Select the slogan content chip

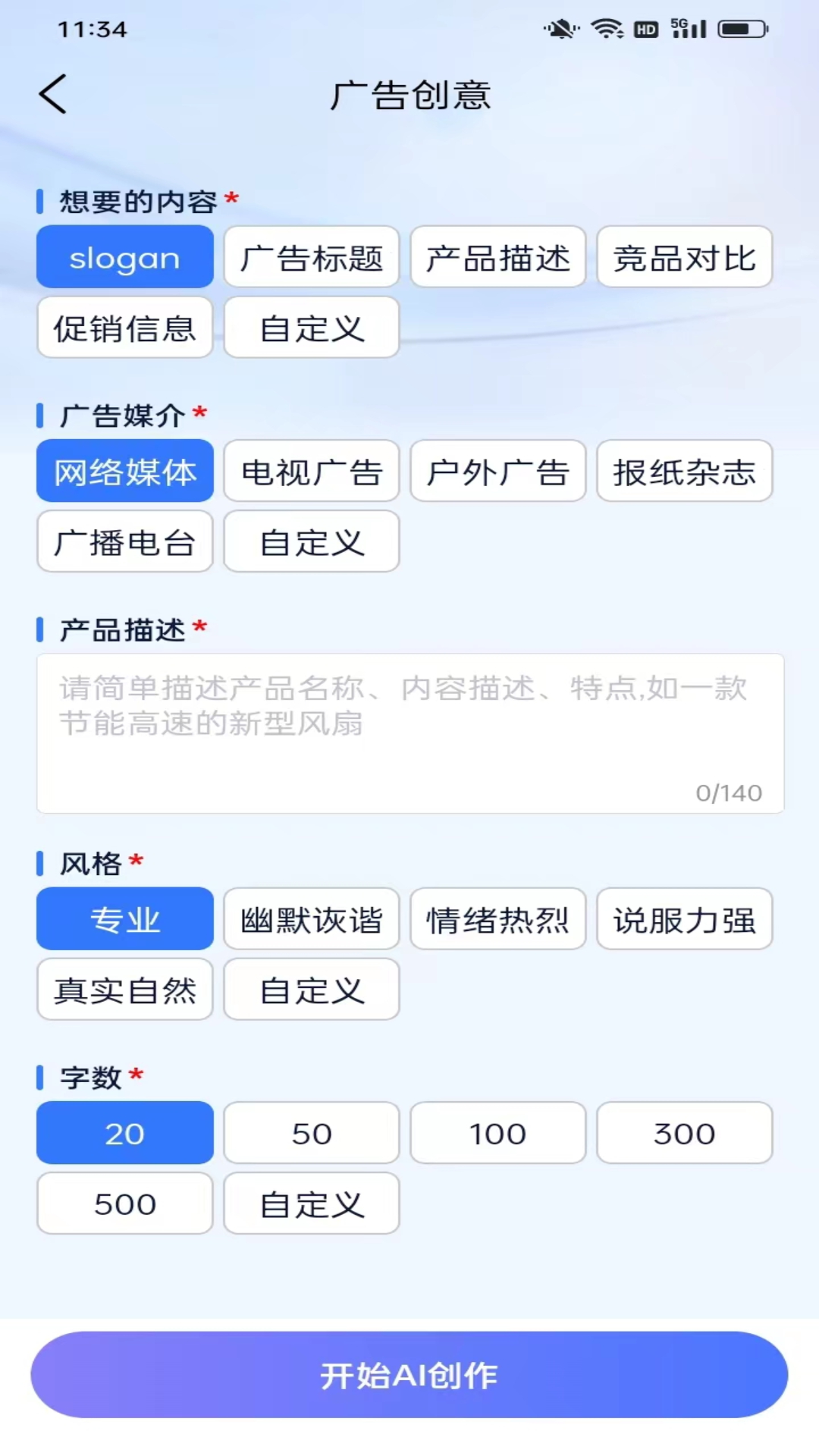125,257
